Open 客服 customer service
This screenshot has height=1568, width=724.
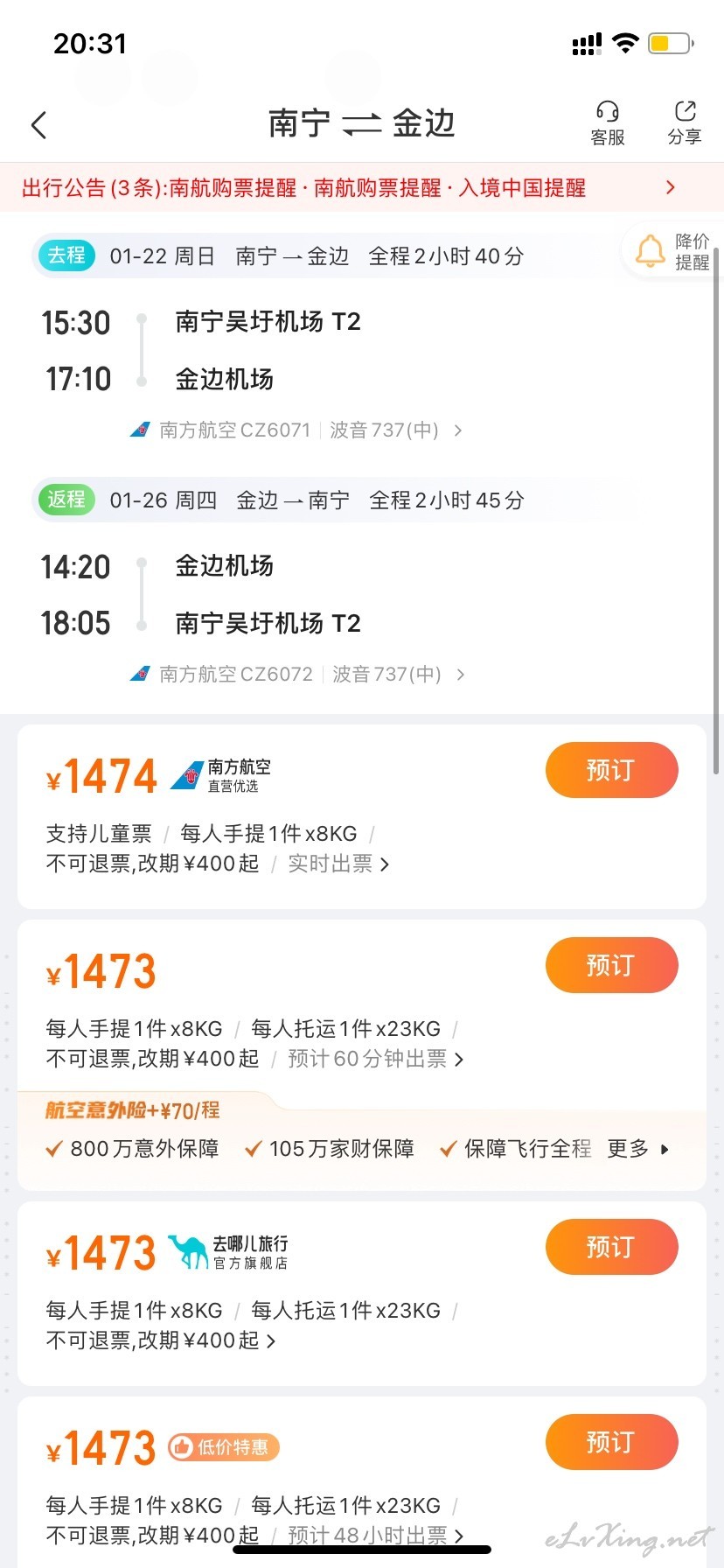click(608, 123)
